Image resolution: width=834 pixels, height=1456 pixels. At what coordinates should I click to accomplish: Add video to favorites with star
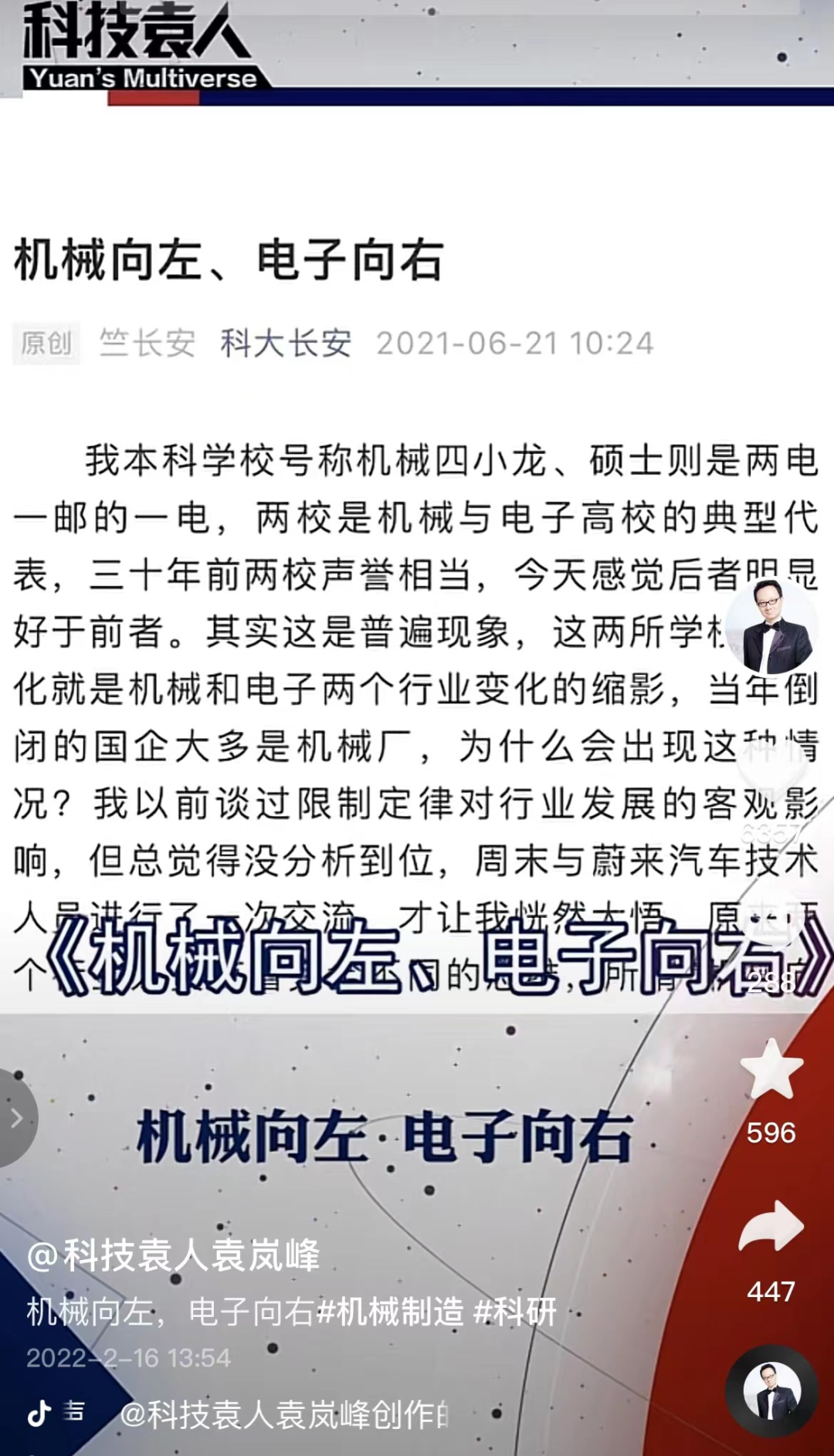coord(771,1069)
